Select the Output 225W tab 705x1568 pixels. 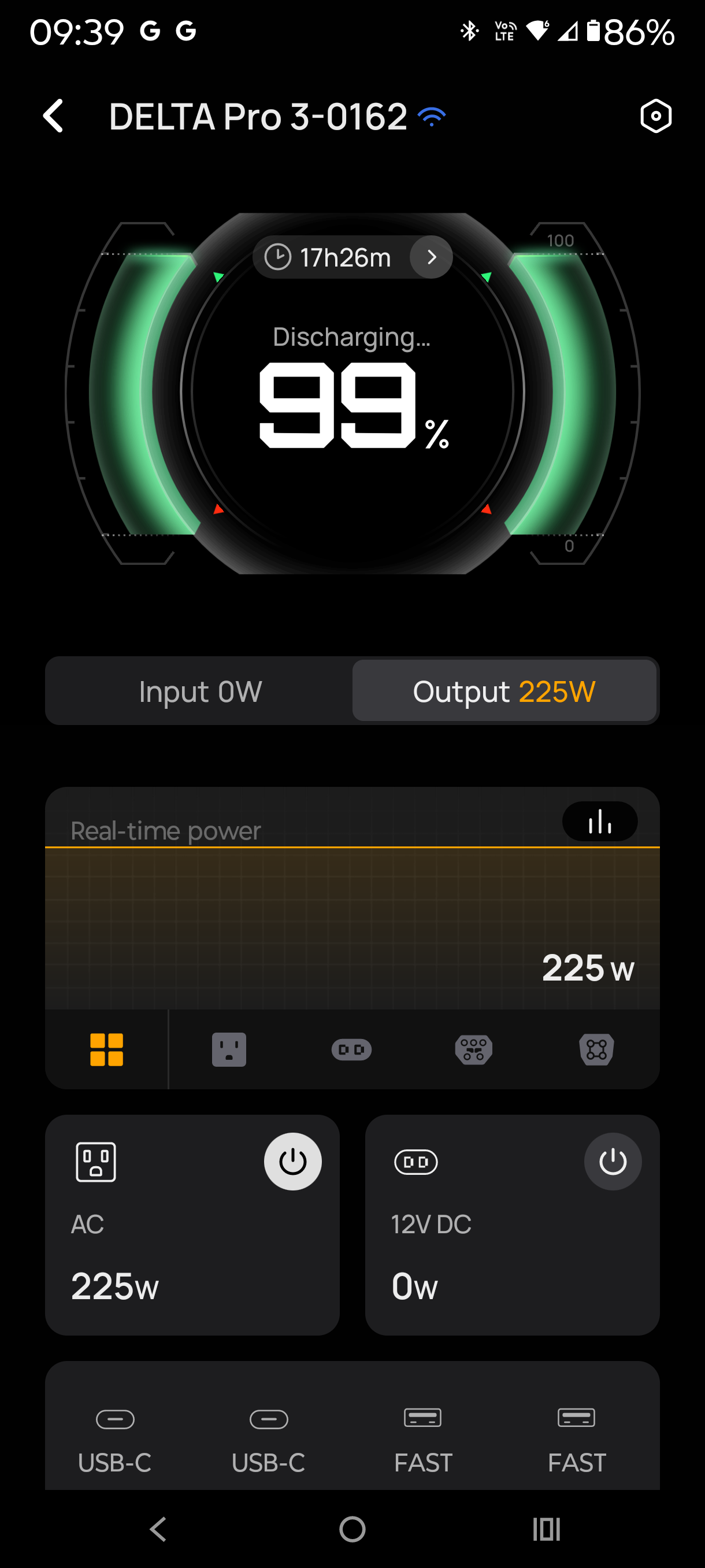point(504,691)
